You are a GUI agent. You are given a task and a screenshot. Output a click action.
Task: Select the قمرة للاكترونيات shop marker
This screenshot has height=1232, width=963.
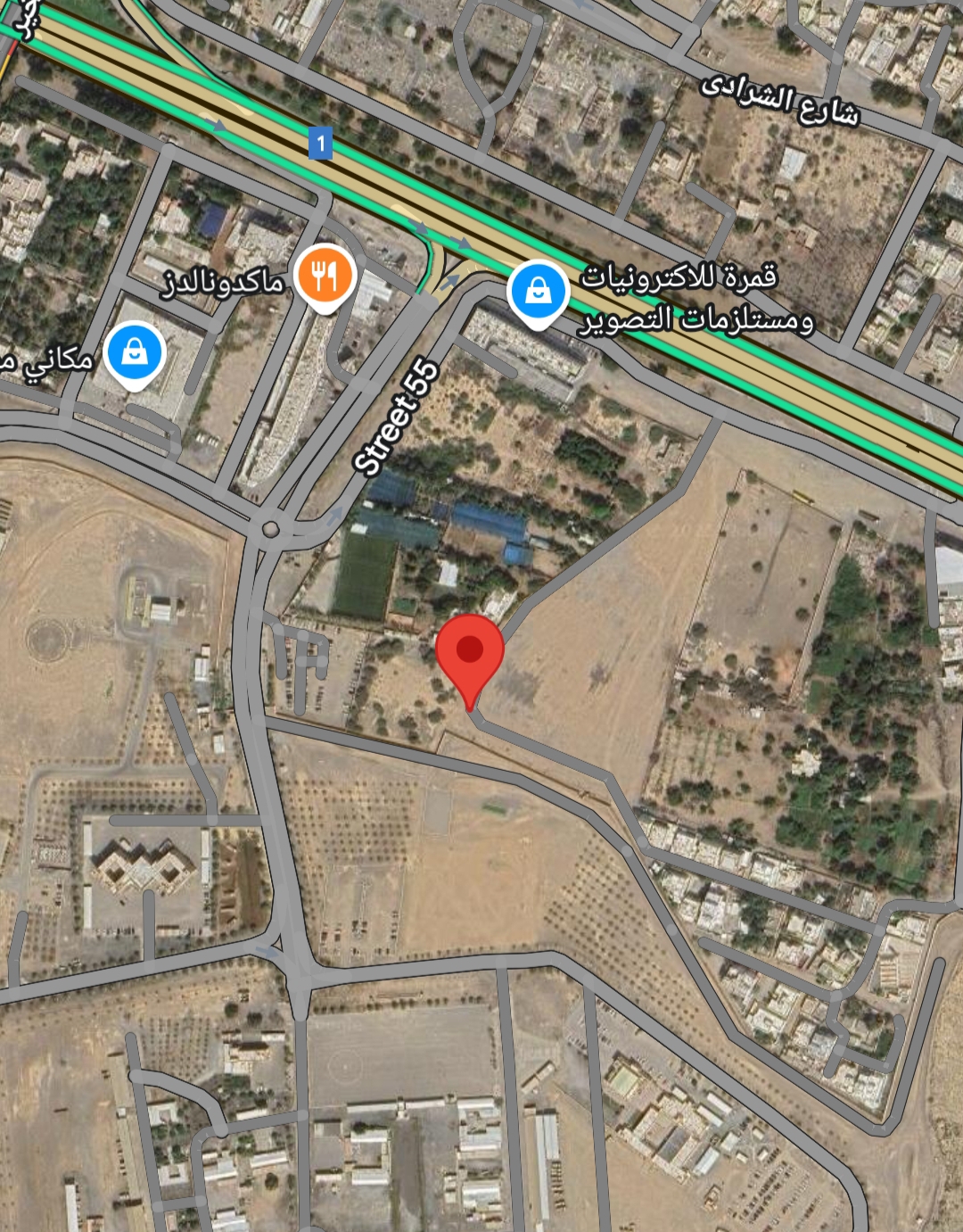click(538, 292)
